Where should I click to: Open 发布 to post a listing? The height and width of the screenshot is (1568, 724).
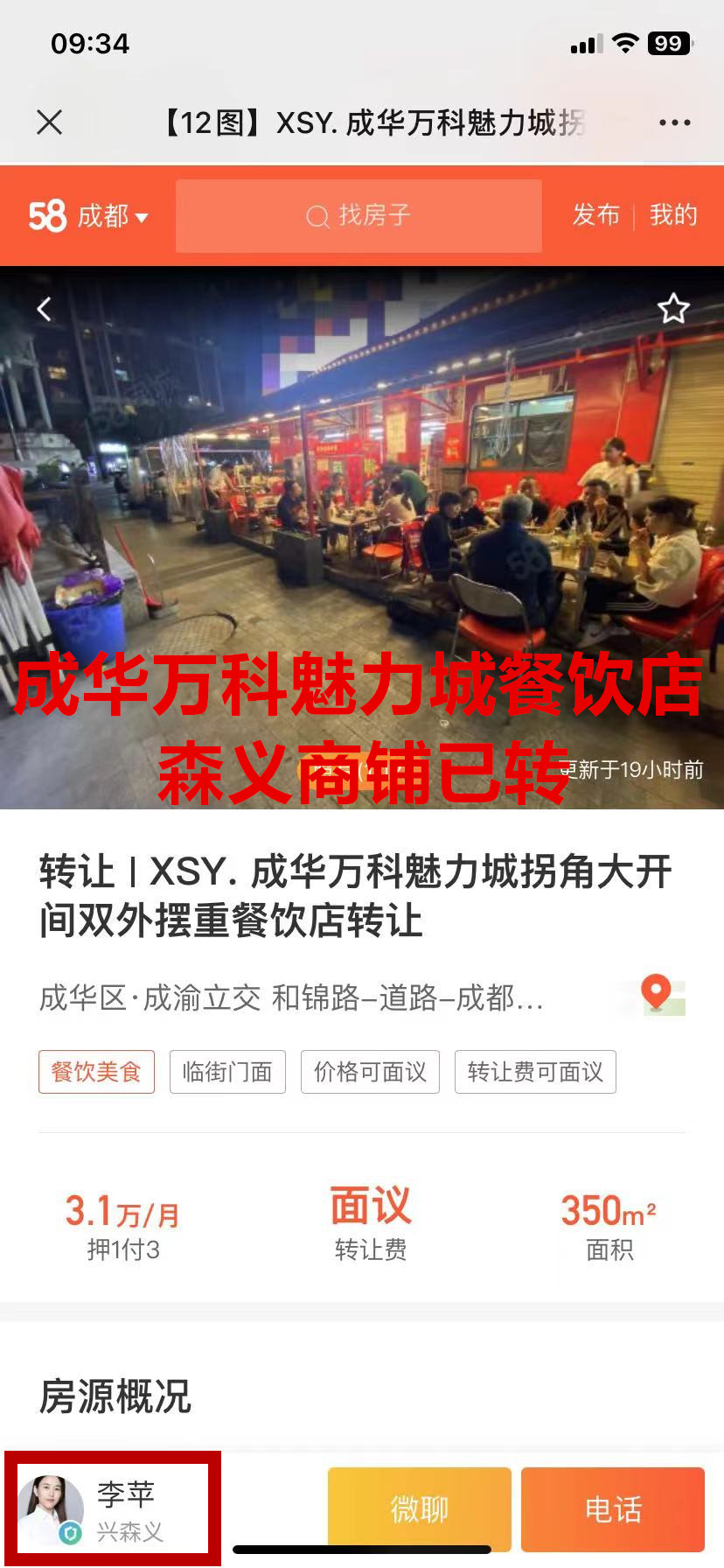pyautogui.click(x=595, y=214)
